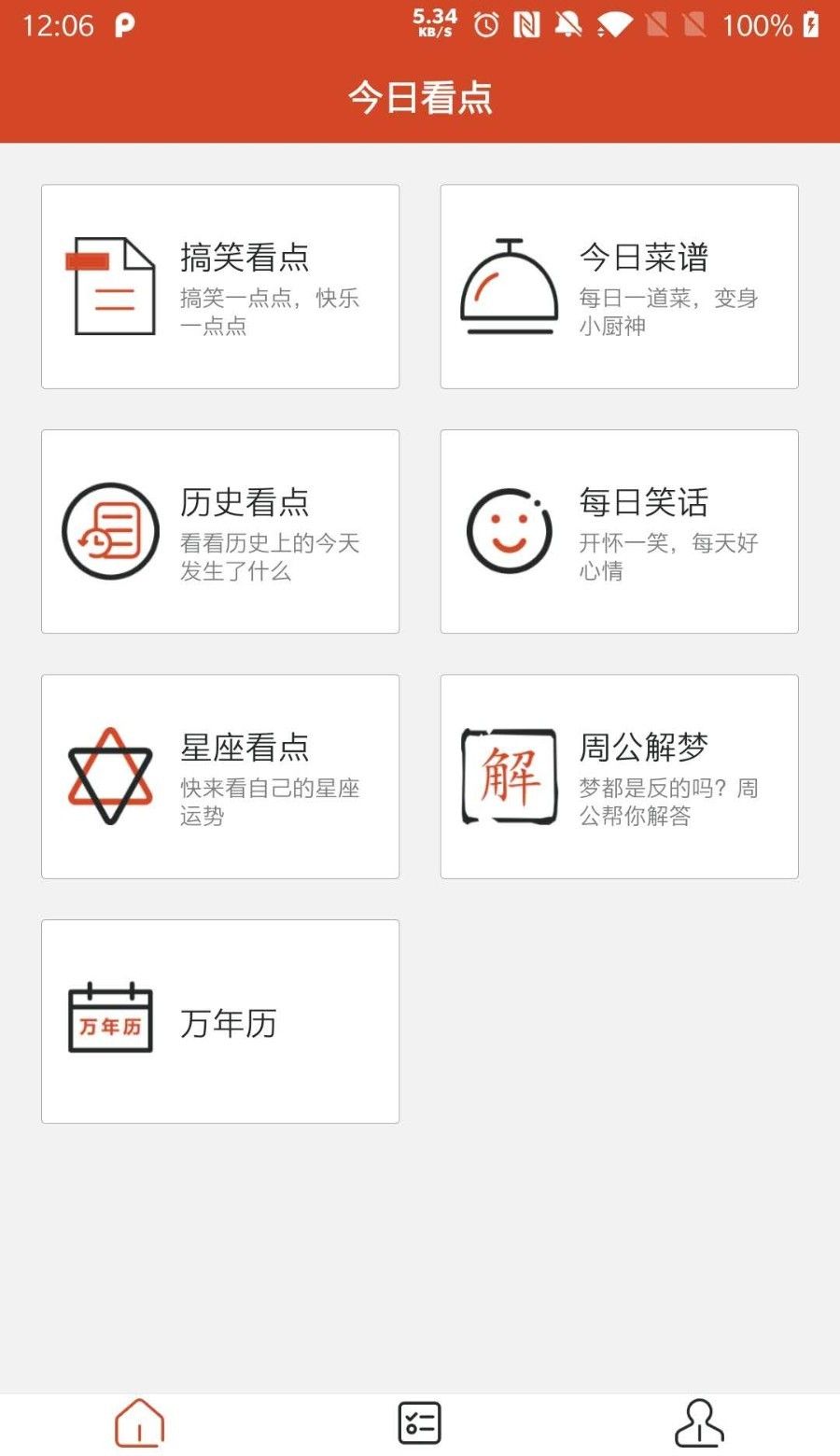Select the home icon in bottom navigation

(140, 1423)
